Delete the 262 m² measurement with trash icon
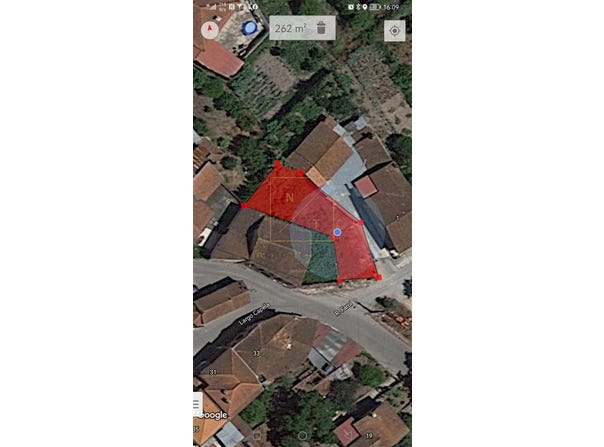Image resolution: width=604 pixels, height=447 pixels. pyautogui.click(x=321, y=28)
